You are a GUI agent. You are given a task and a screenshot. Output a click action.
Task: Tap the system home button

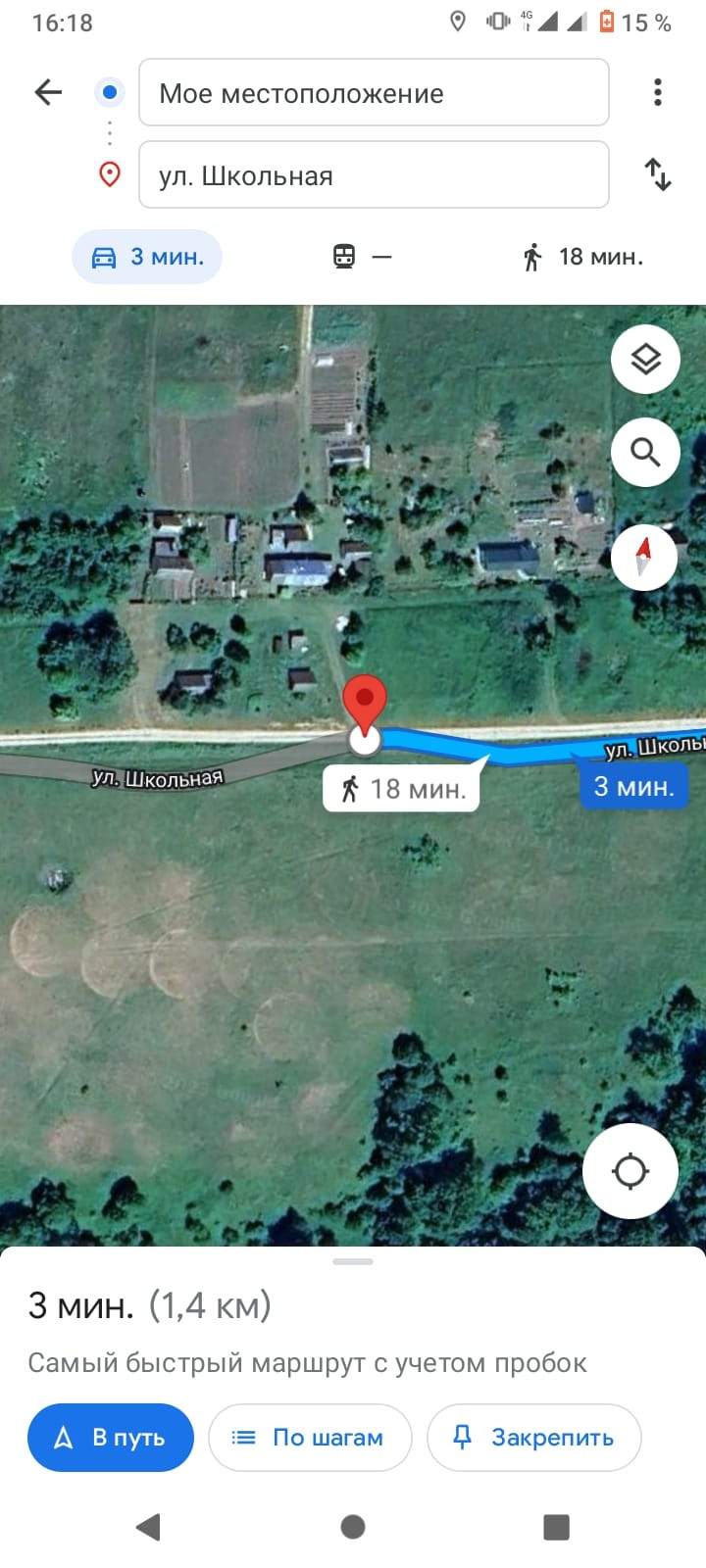(x=353, y=1526)
